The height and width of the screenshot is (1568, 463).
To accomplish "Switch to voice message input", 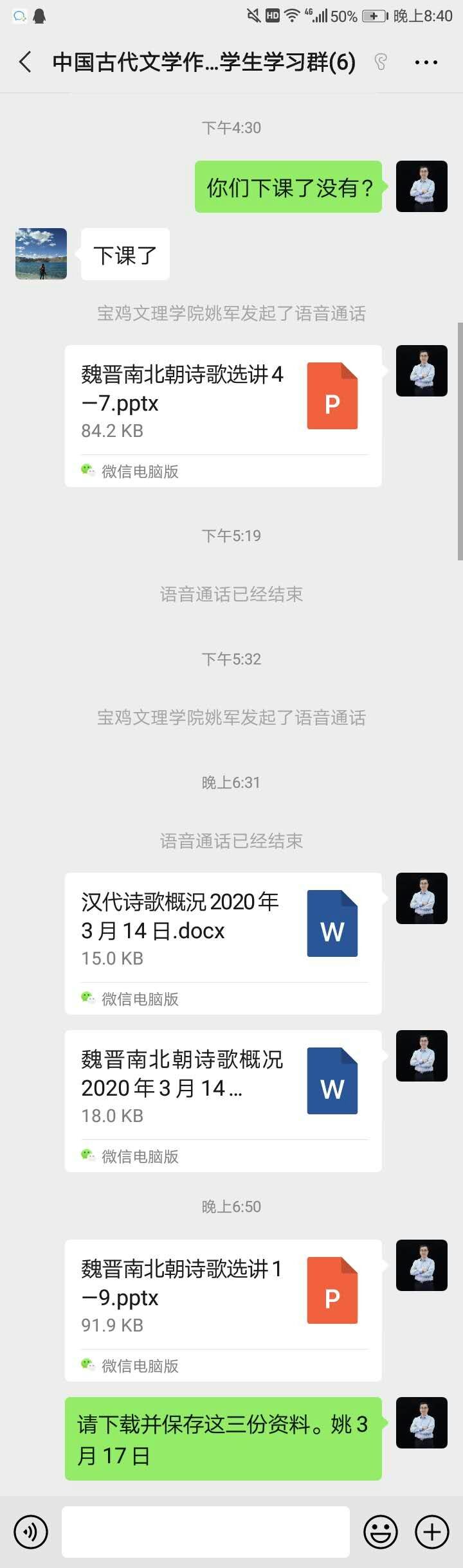I will 31,1532.
